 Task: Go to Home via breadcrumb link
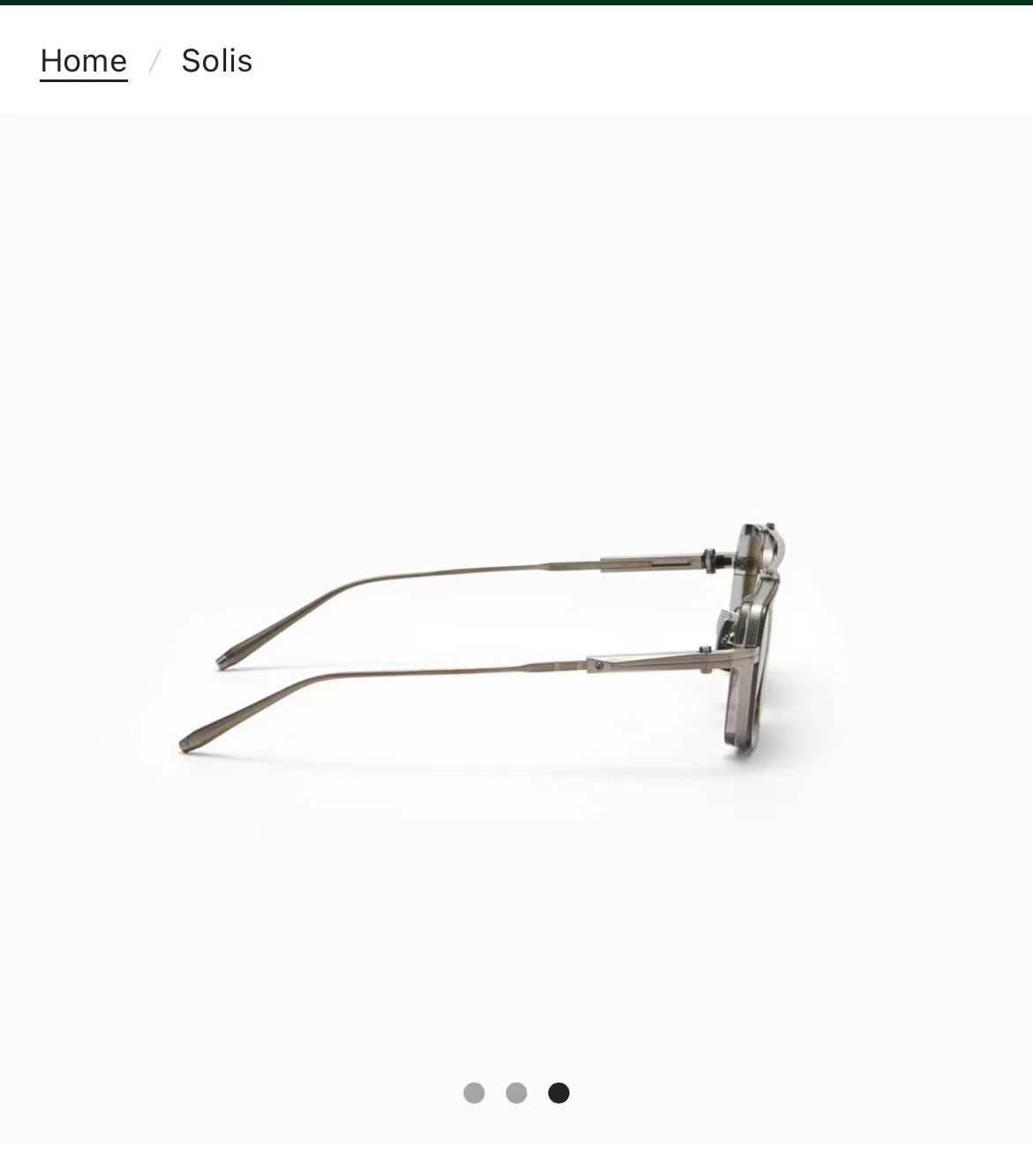(x=84, y=61)
